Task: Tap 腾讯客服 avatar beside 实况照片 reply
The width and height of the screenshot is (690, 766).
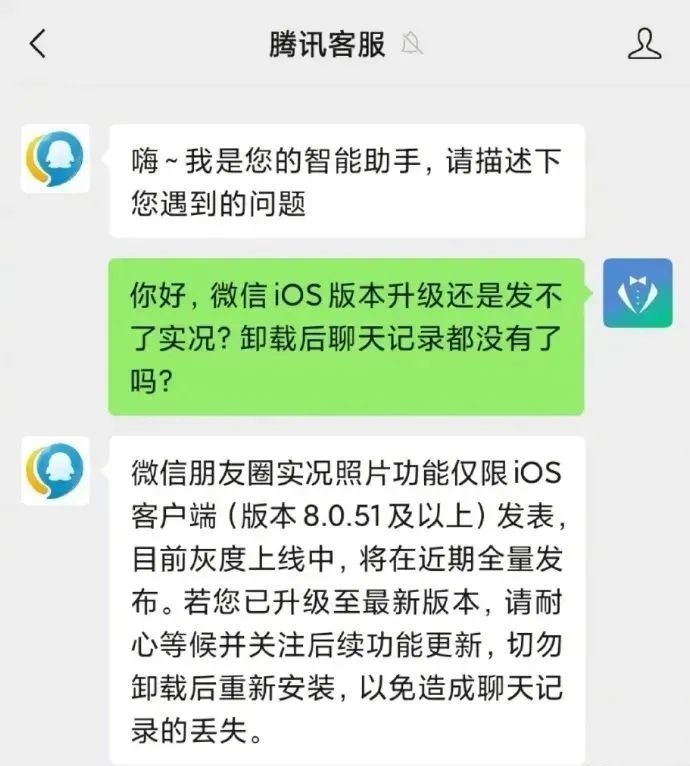Action: click(56, 470)
